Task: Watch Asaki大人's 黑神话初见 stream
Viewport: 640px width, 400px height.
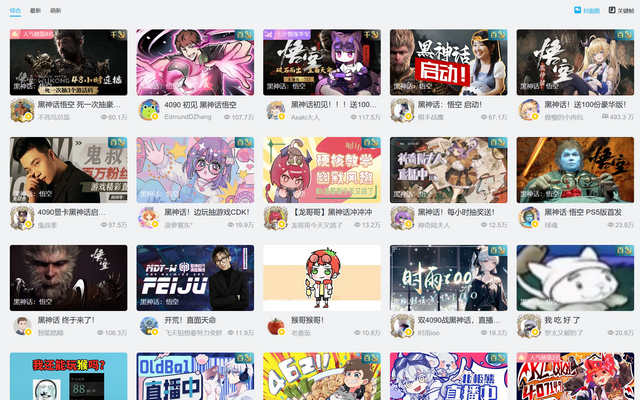Action: click(x=321, y=62)
